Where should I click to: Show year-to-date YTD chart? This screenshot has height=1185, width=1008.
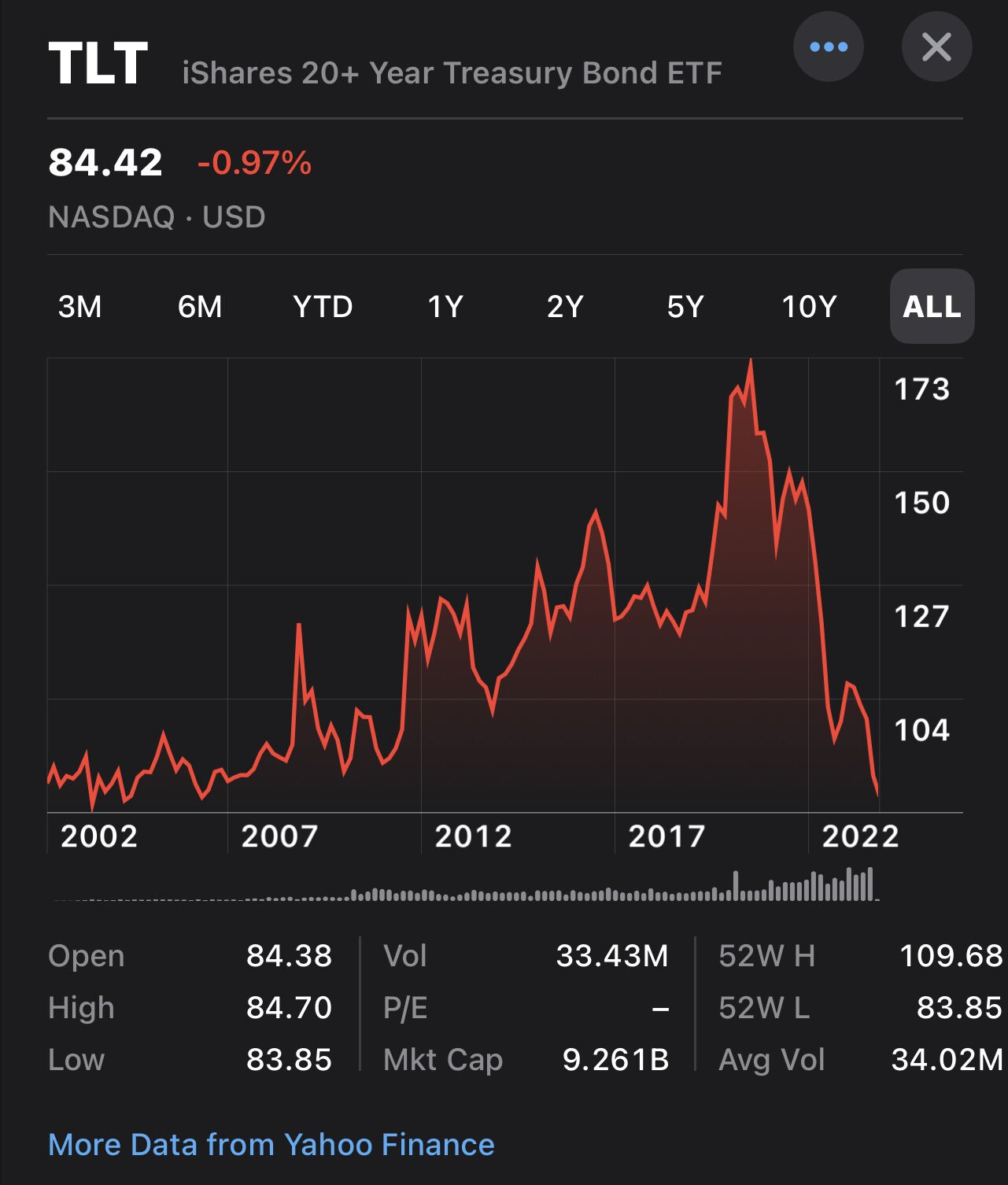coord(323,306)
